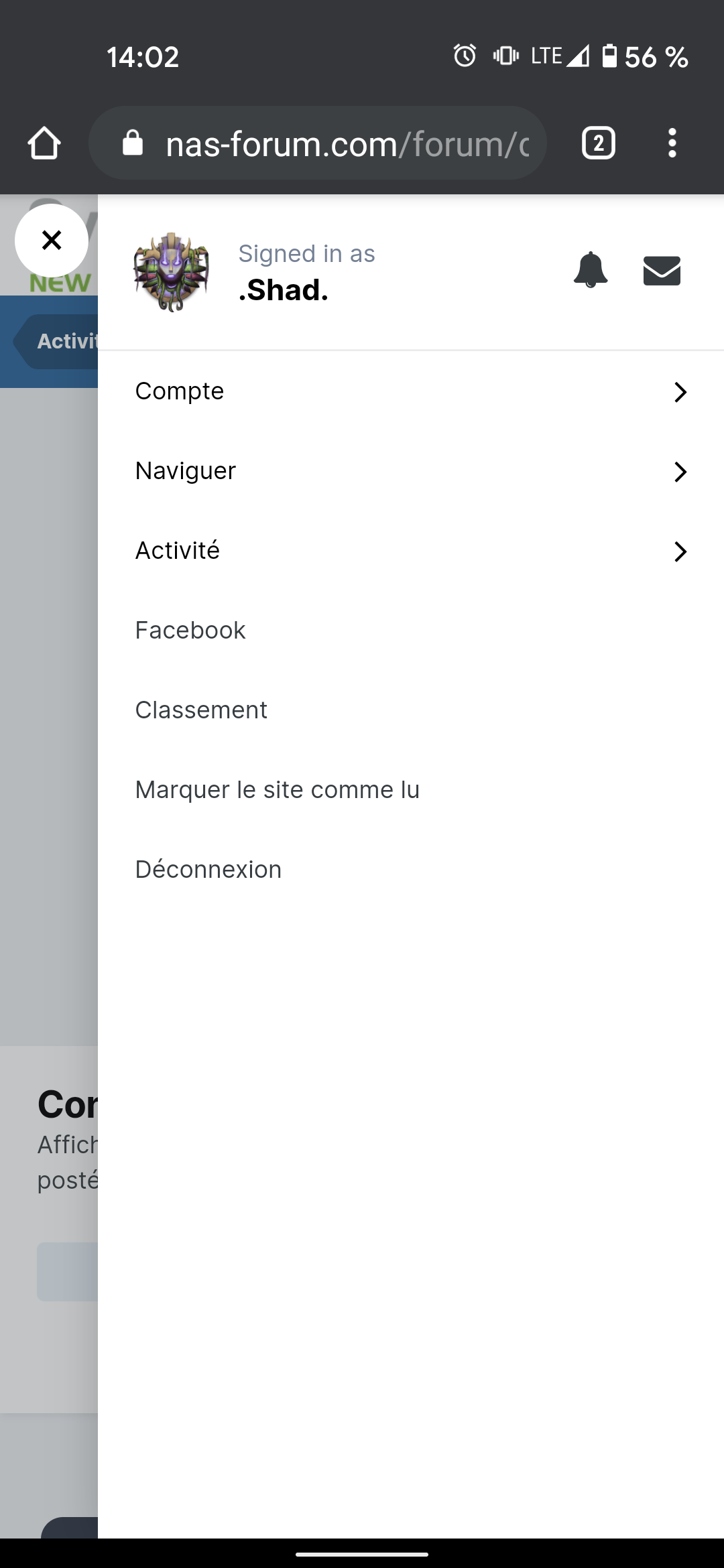The width and height of the screenshot is (724, 1568).
Task: Expand the Activité submenu
Action: [411, 551]
